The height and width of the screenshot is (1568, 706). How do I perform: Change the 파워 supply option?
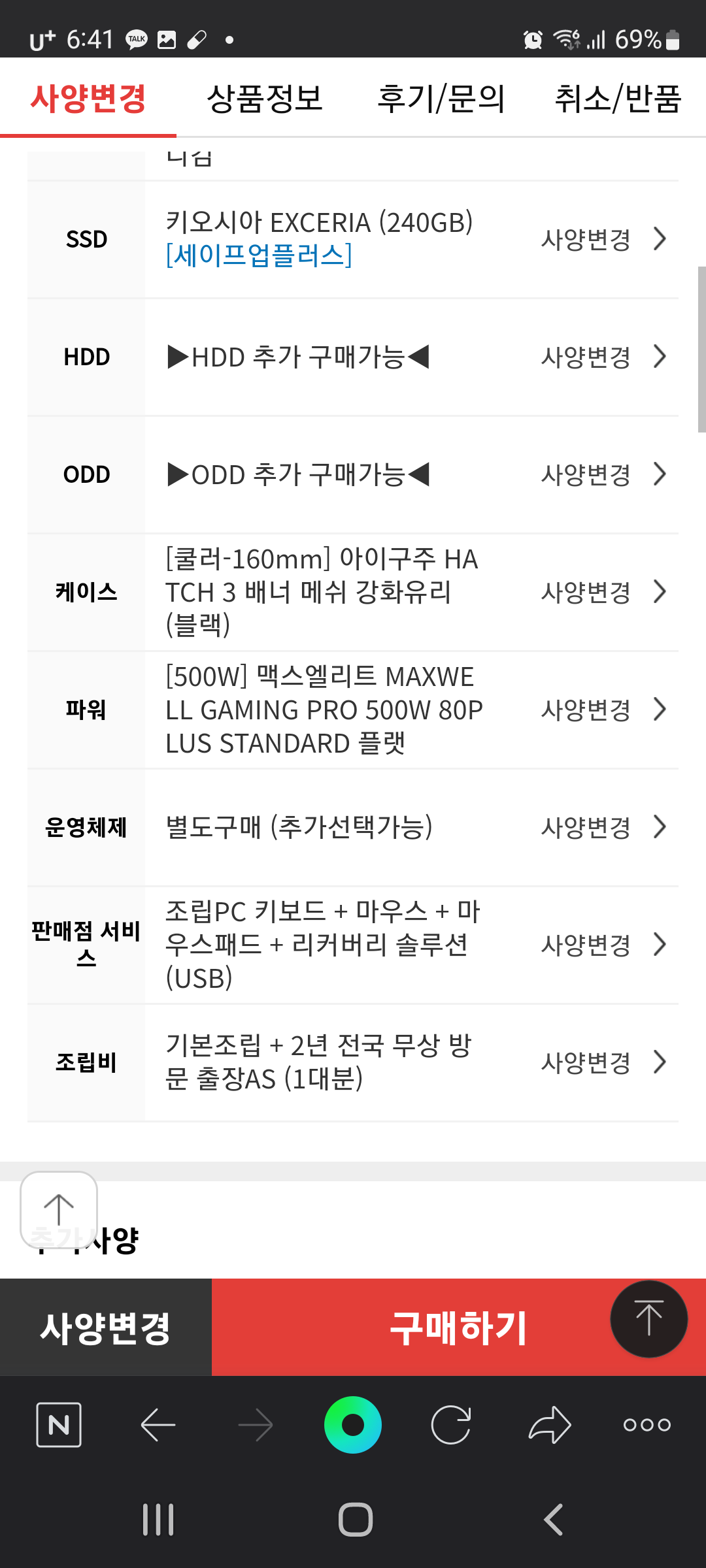pos(603,710)
